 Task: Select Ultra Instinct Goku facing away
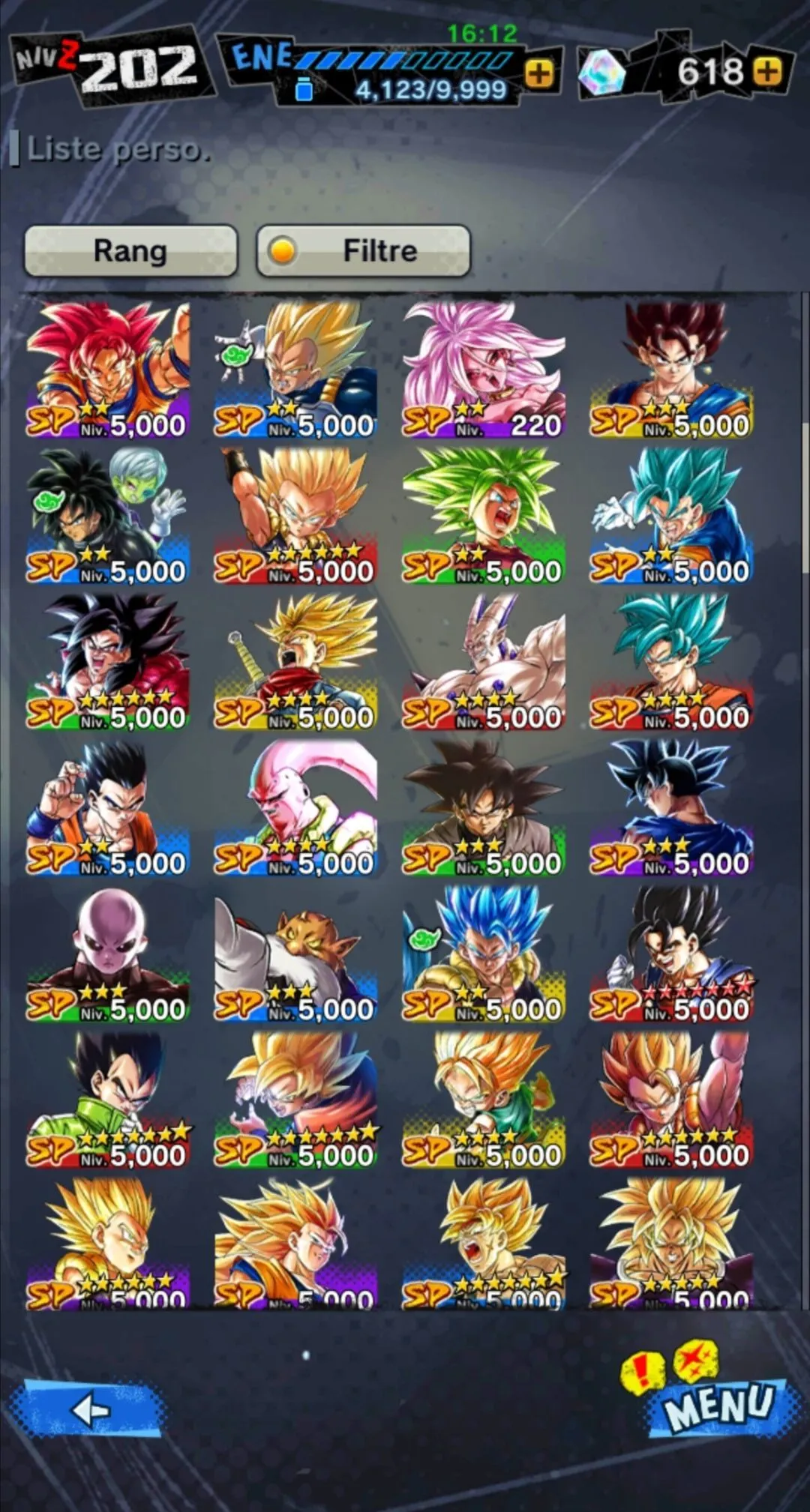(x=670, y=807)
